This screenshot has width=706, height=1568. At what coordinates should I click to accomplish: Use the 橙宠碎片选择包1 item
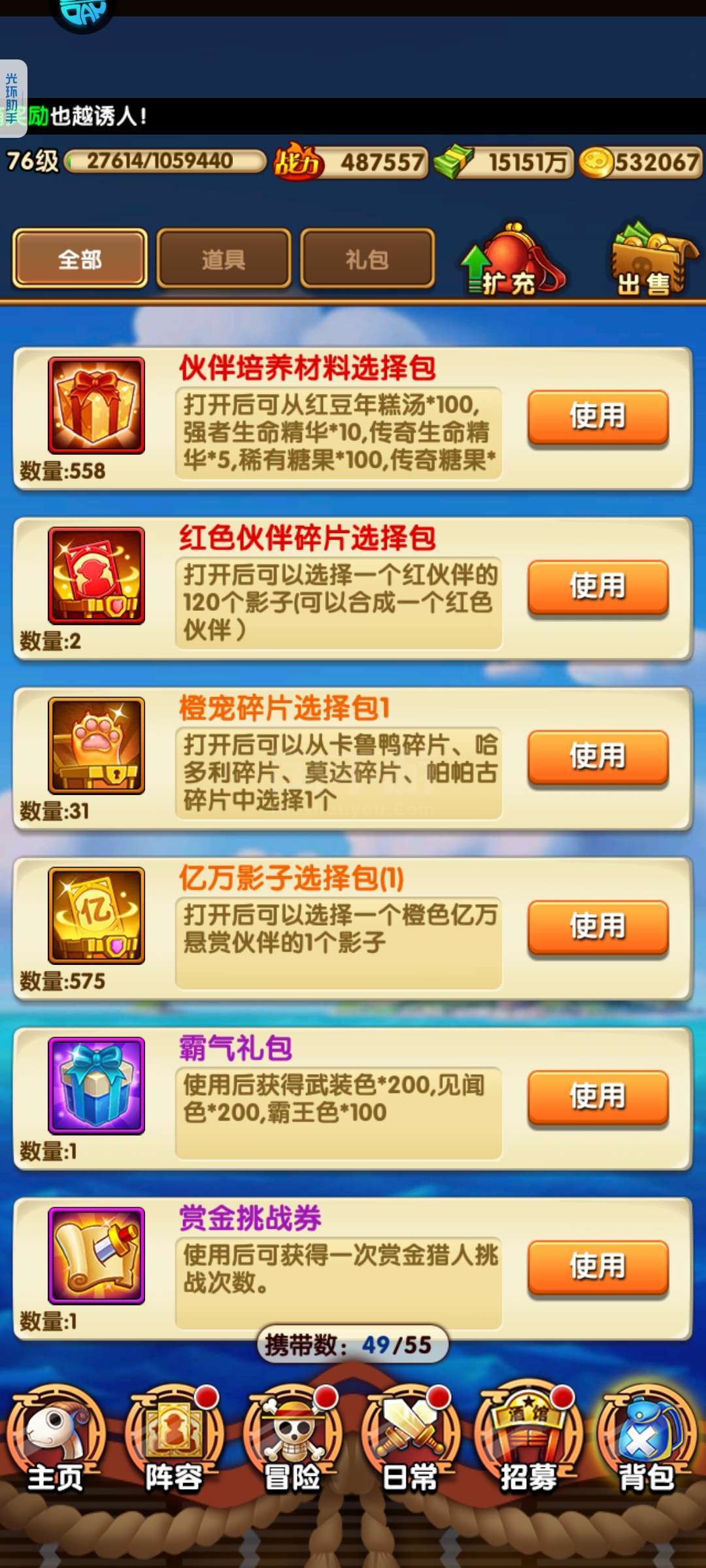coord(598,757)
